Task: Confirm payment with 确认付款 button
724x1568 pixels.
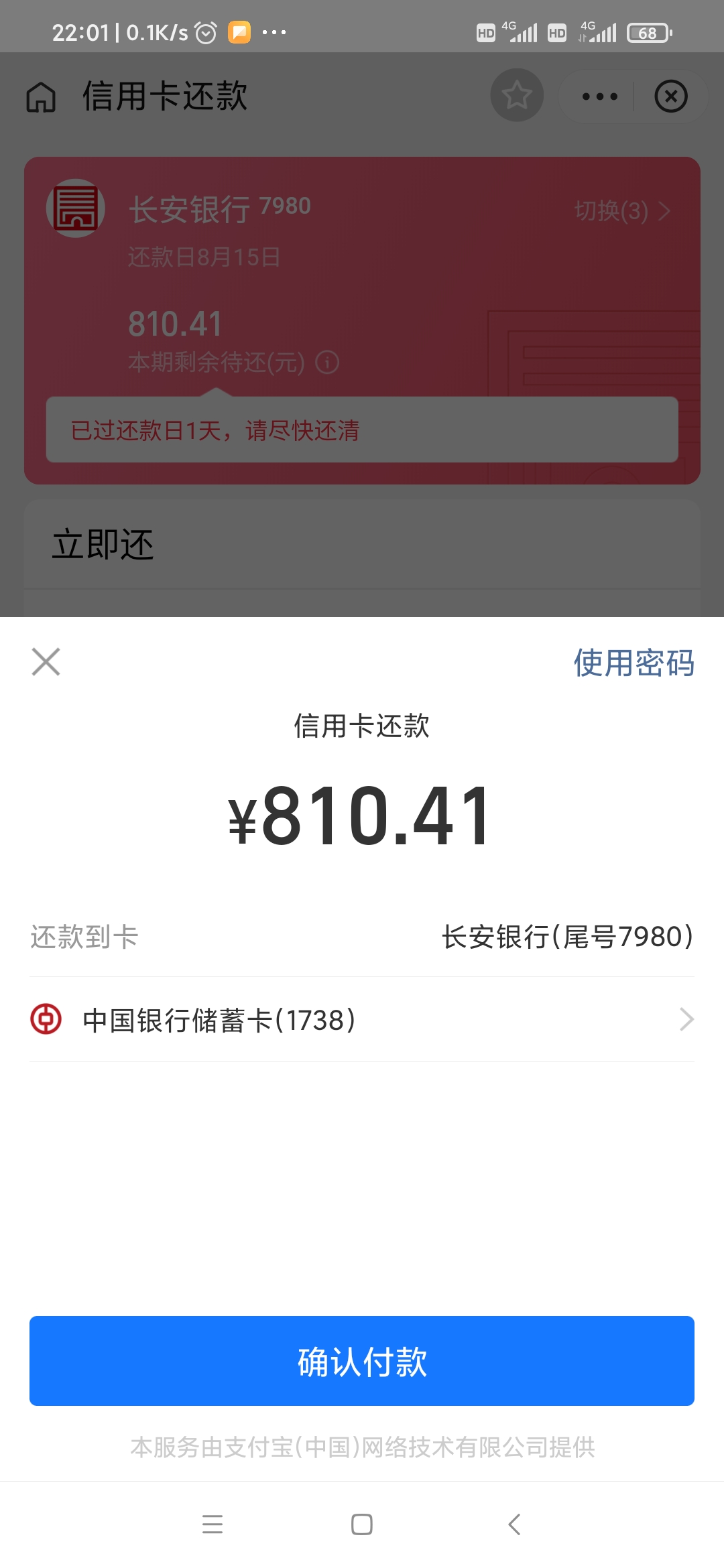Action: (362, 1361)
